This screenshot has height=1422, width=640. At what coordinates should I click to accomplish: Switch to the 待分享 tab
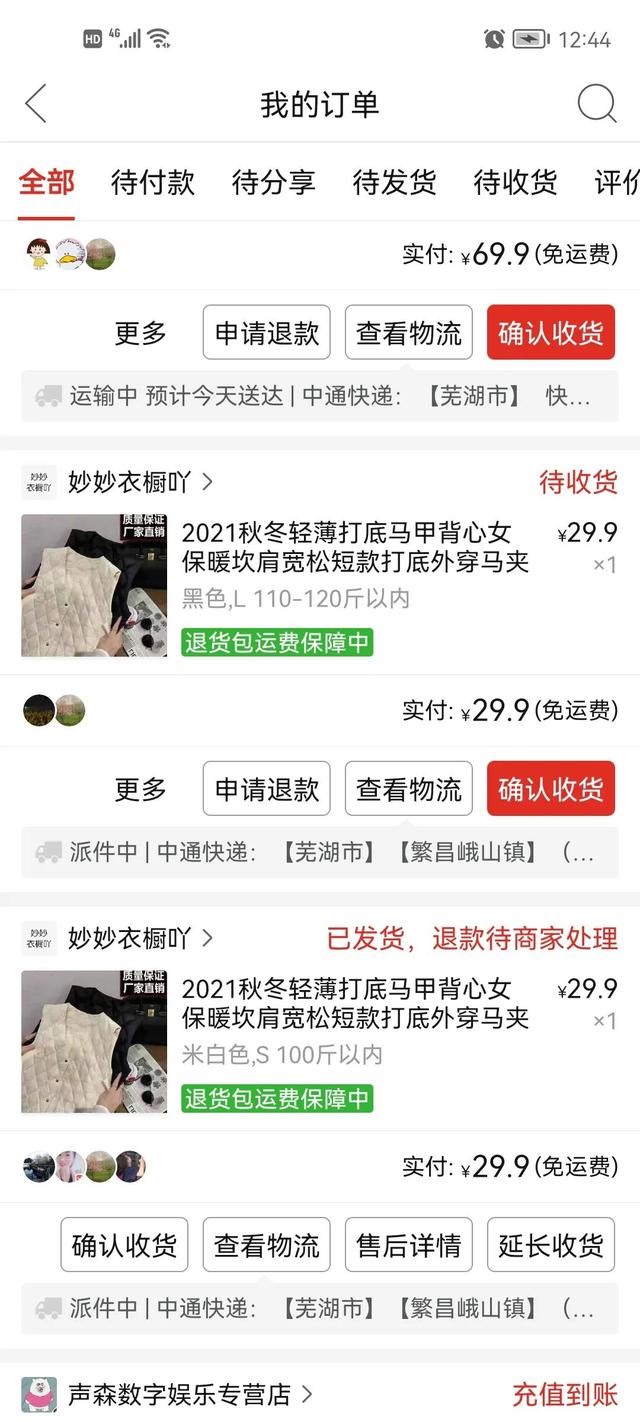click(273, 183)
